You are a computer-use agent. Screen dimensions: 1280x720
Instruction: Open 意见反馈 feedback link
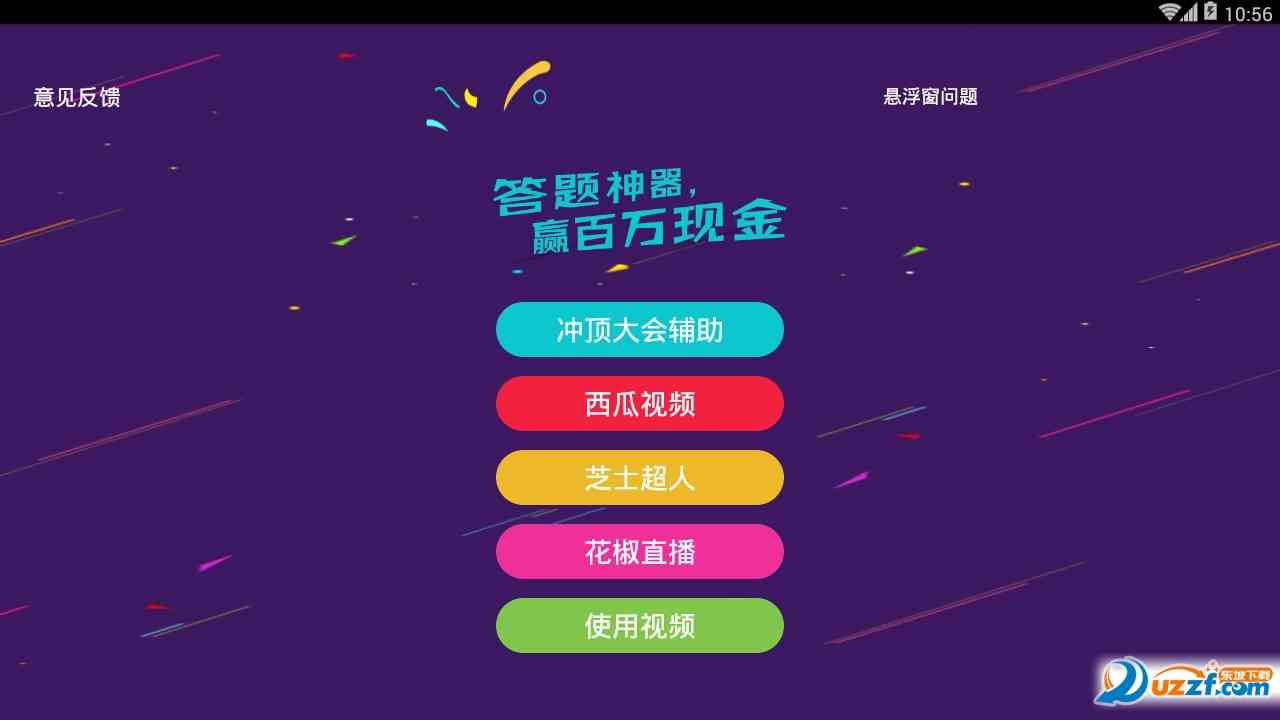(77, 97)
